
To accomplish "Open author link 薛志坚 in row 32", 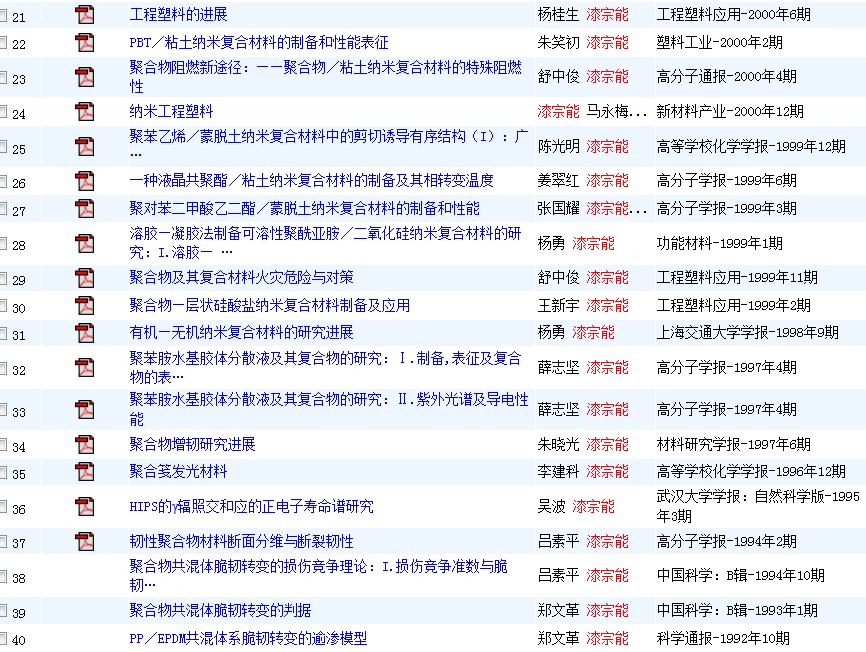I will point(558,369).
